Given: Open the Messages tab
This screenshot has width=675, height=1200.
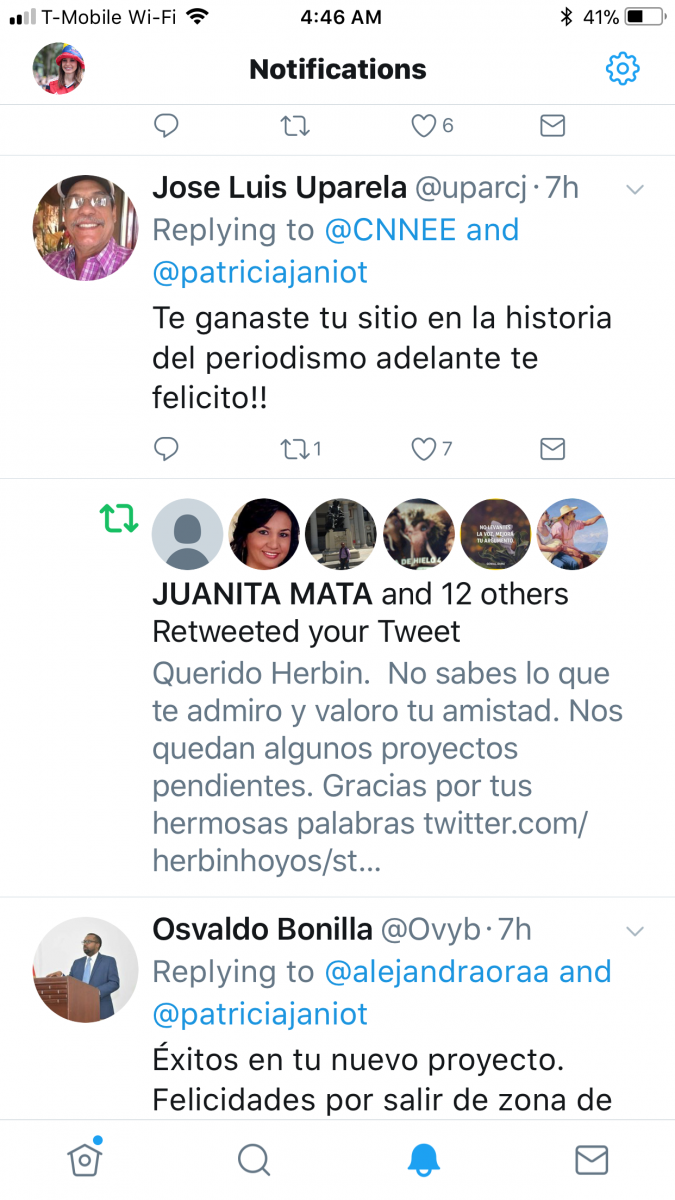Looking at the screenshot, I should pos(592,1159).
